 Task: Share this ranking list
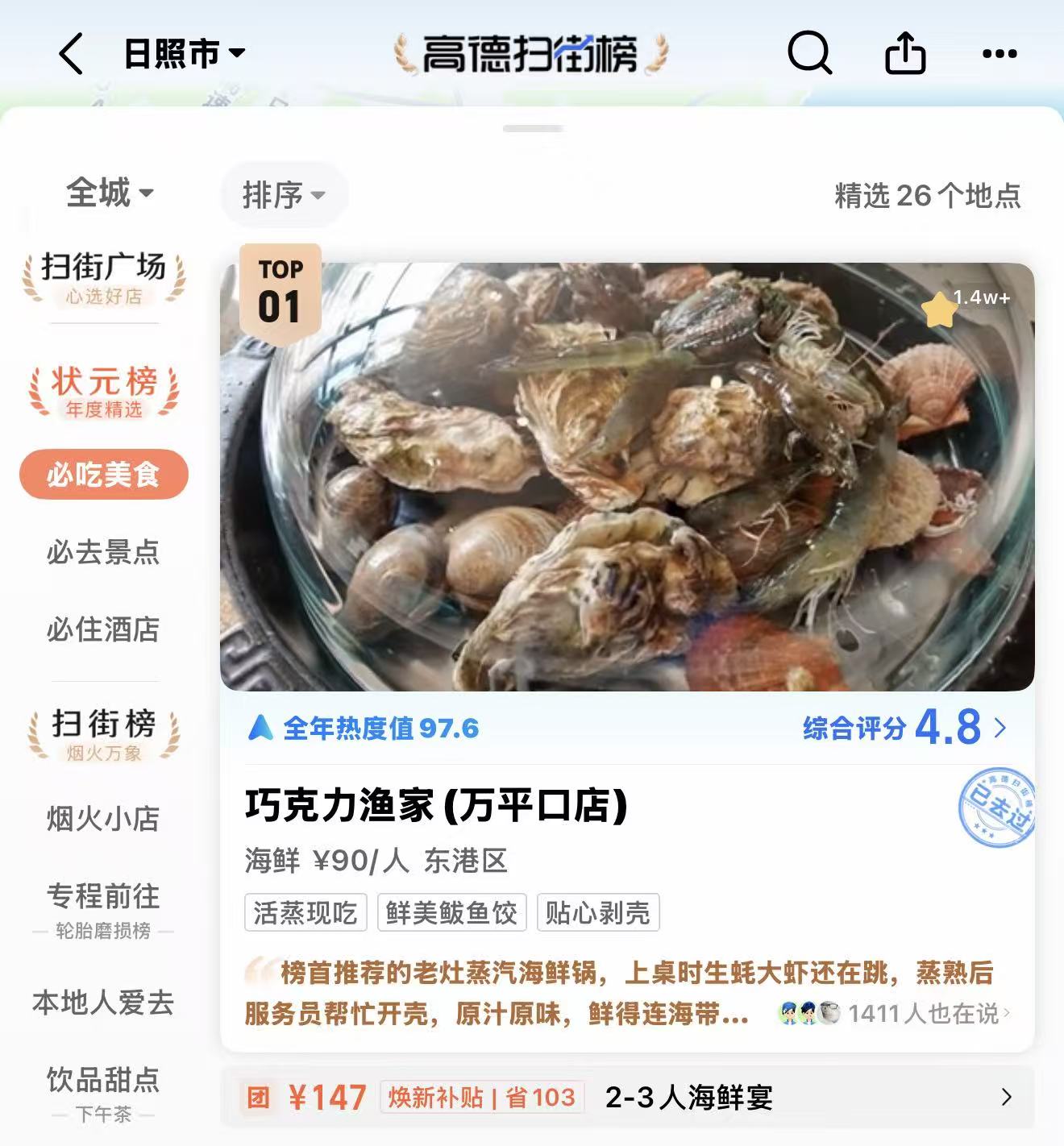click(x=904, y=54)
